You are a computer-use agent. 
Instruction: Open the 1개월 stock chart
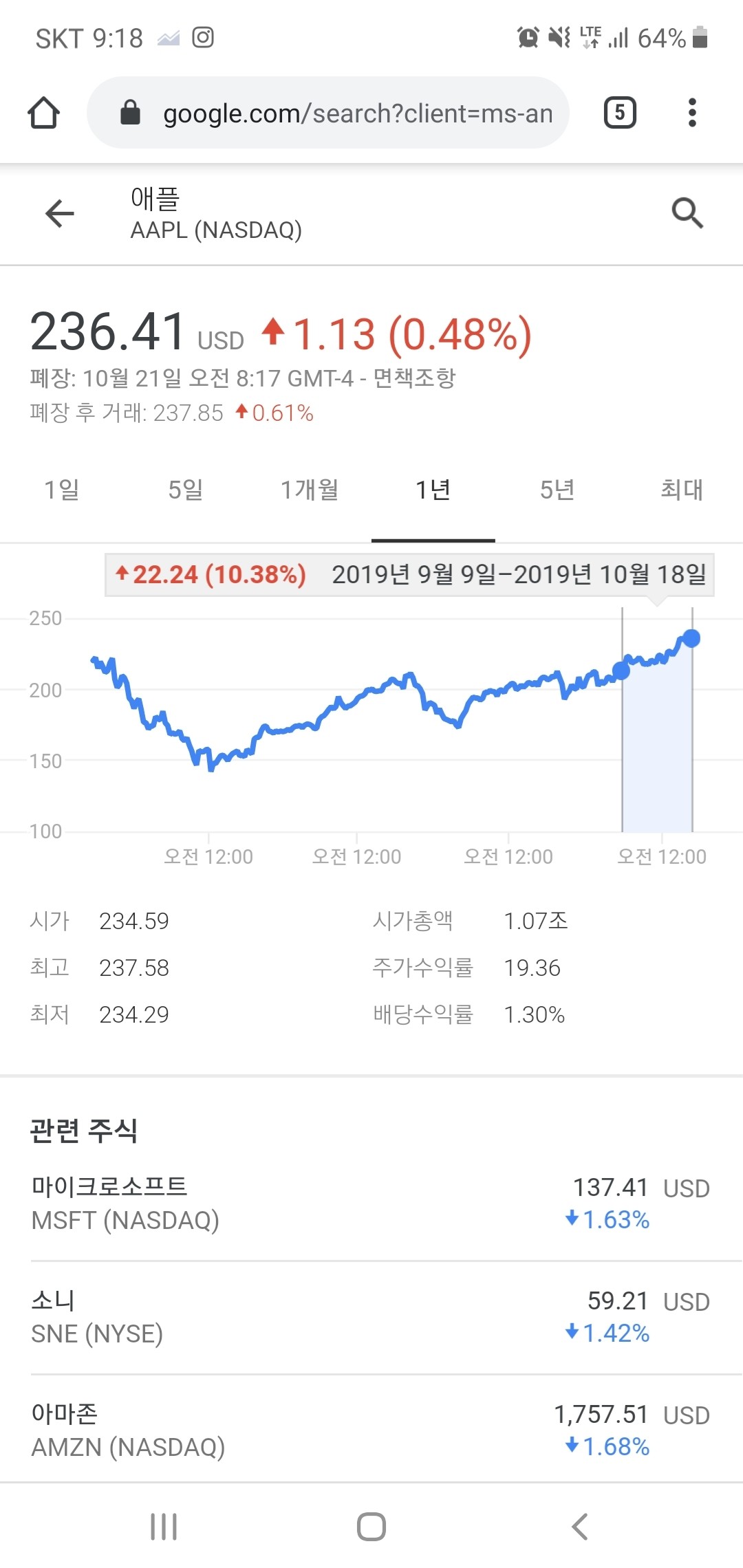(x=309, y=490)
